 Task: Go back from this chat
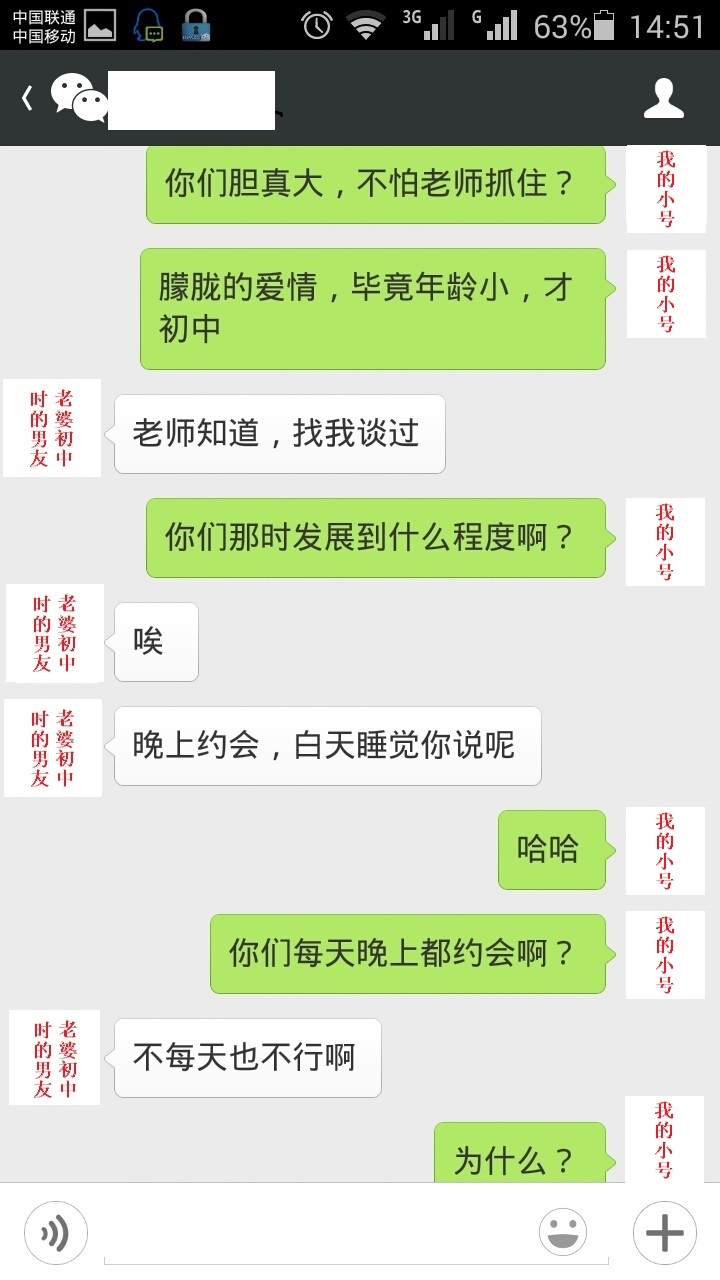tap(28, 98)
